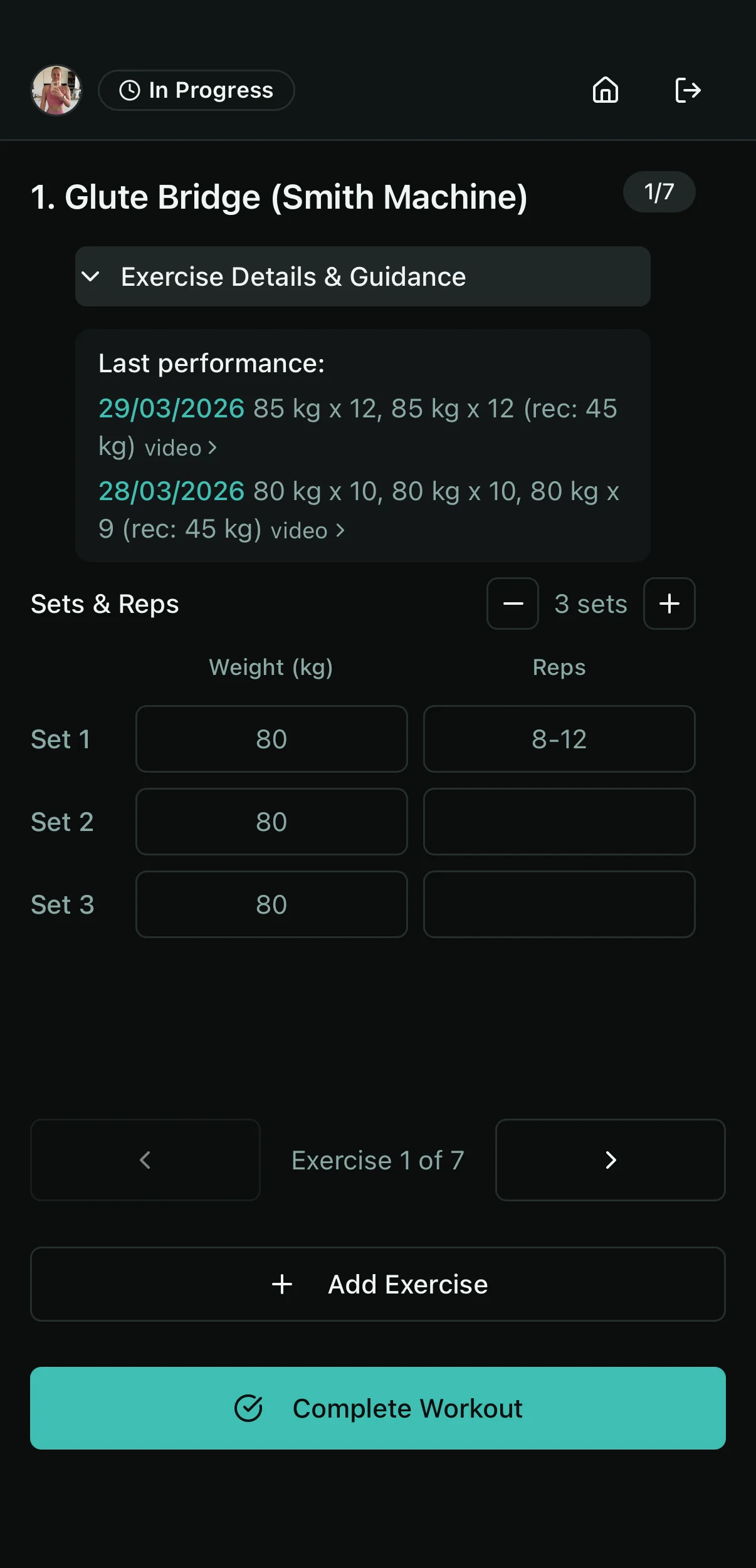Screen dimensions: 756x1568
Task: Enter reps for Set 3
Action: [x=559, y=904]
